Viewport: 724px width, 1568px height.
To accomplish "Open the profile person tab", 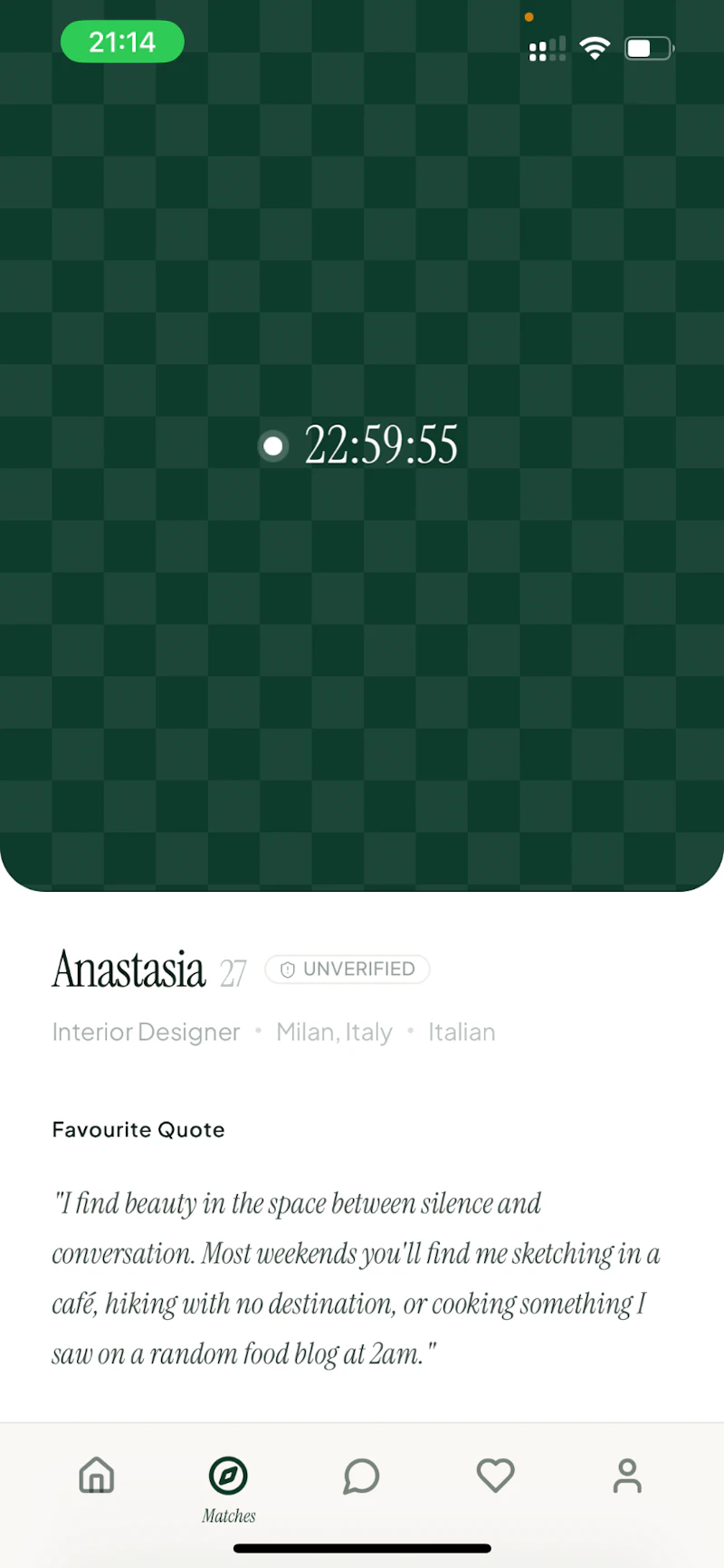I will (x=627, y=1475).
